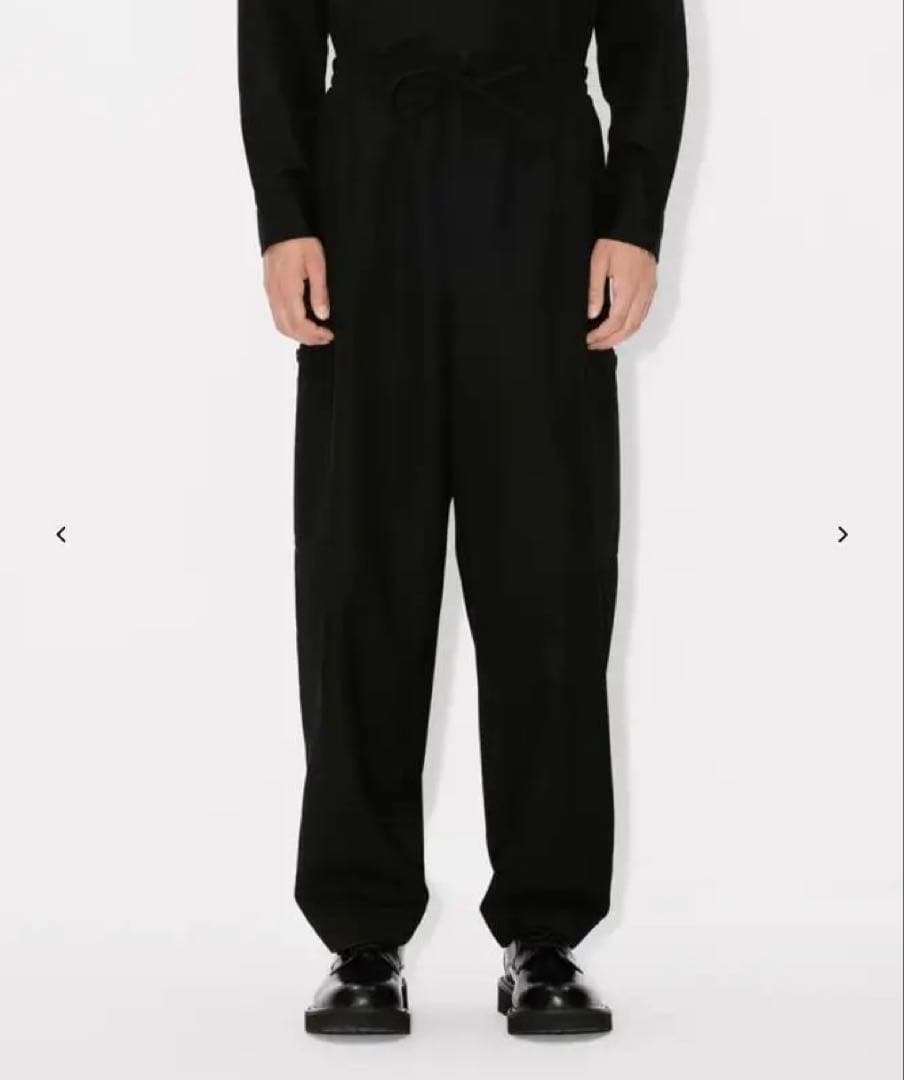Viewport: 904px width, 1080px height.
Task: Show the next product photo
Action: coord(842,535)
